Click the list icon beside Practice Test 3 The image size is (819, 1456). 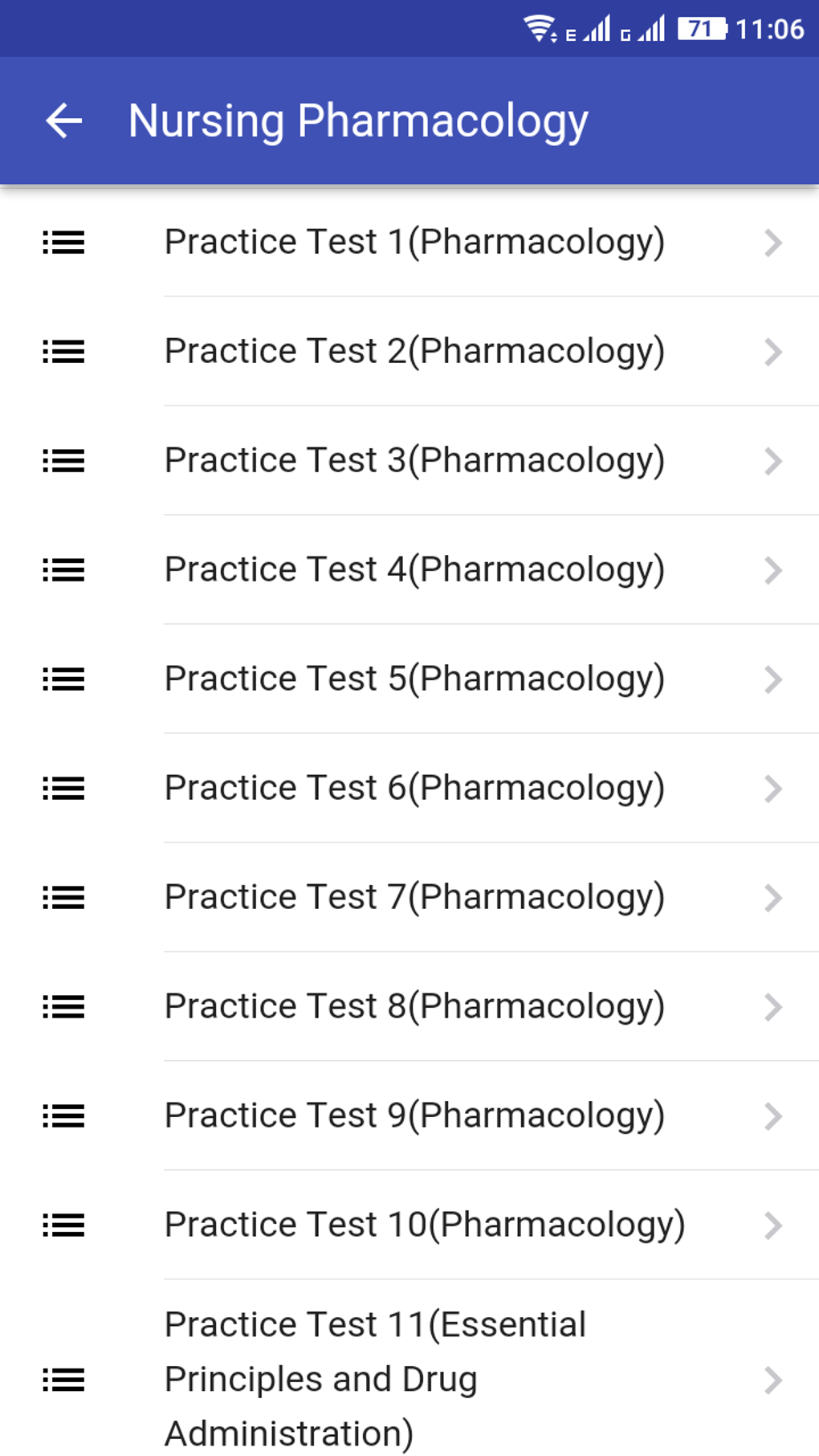tap(63, 461)
